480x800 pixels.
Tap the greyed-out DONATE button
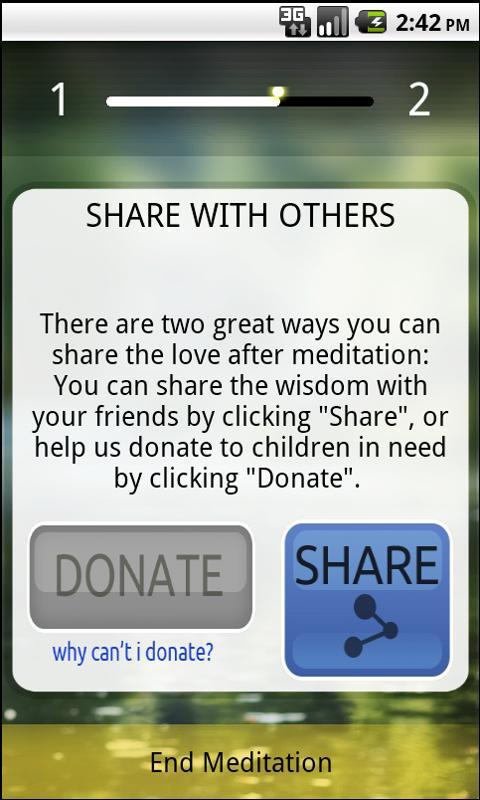tap(141, 577)
